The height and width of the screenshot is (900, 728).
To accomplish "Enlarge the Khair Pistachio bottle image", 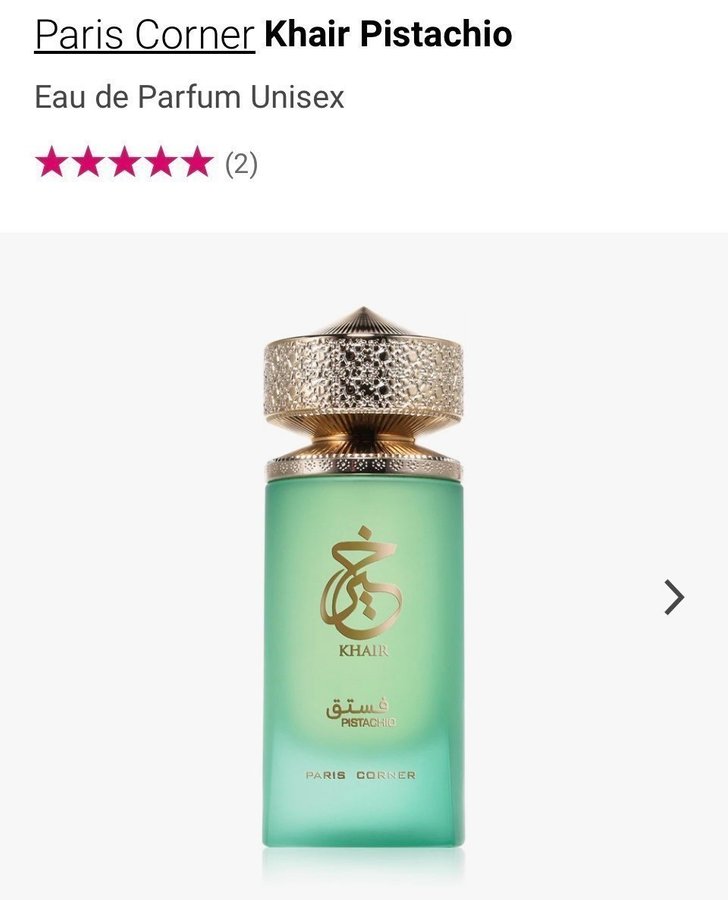I will (x=363, y=590).
